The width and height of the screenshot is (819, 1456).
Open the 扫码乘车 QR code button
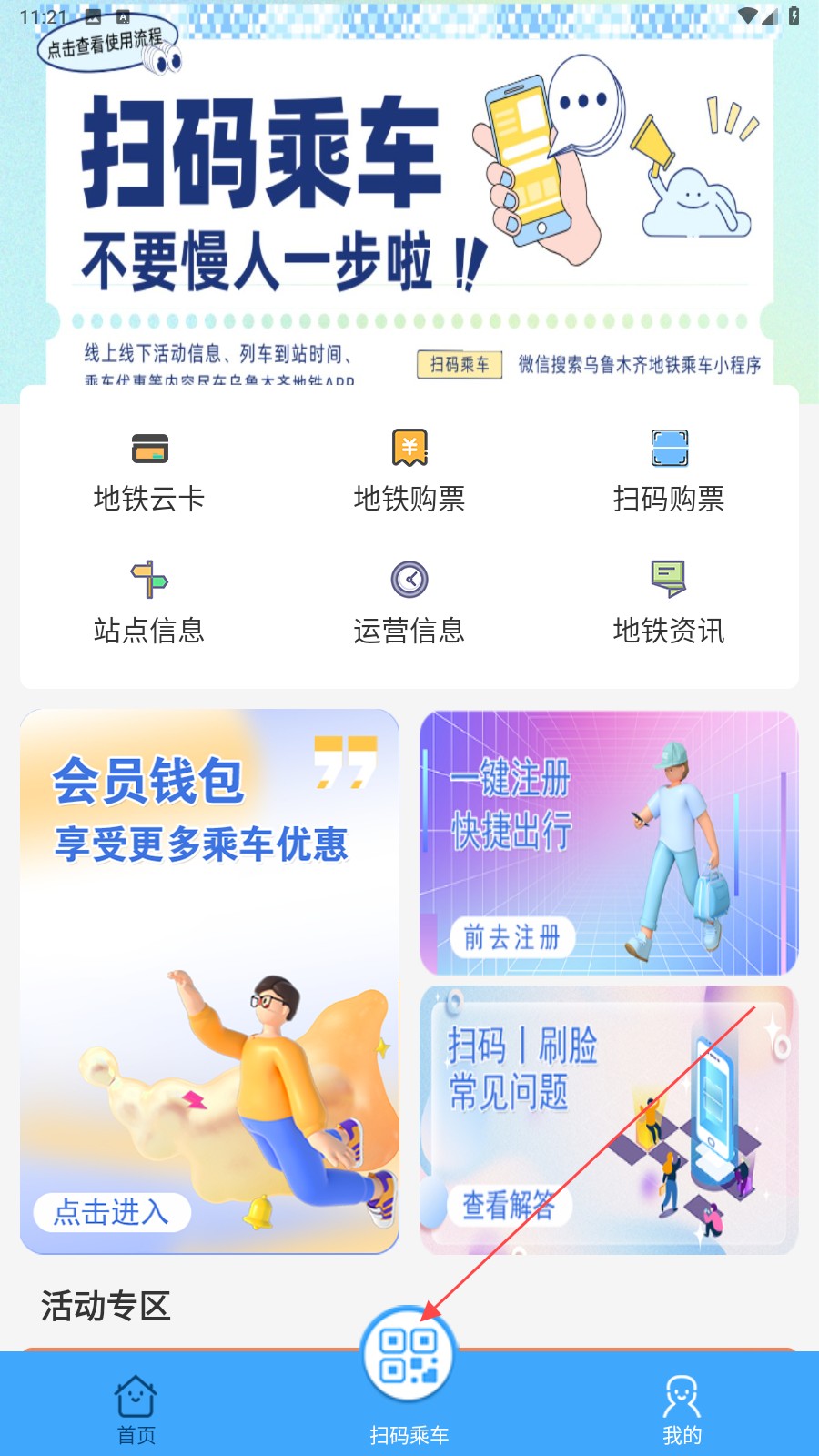point(409,1356)
